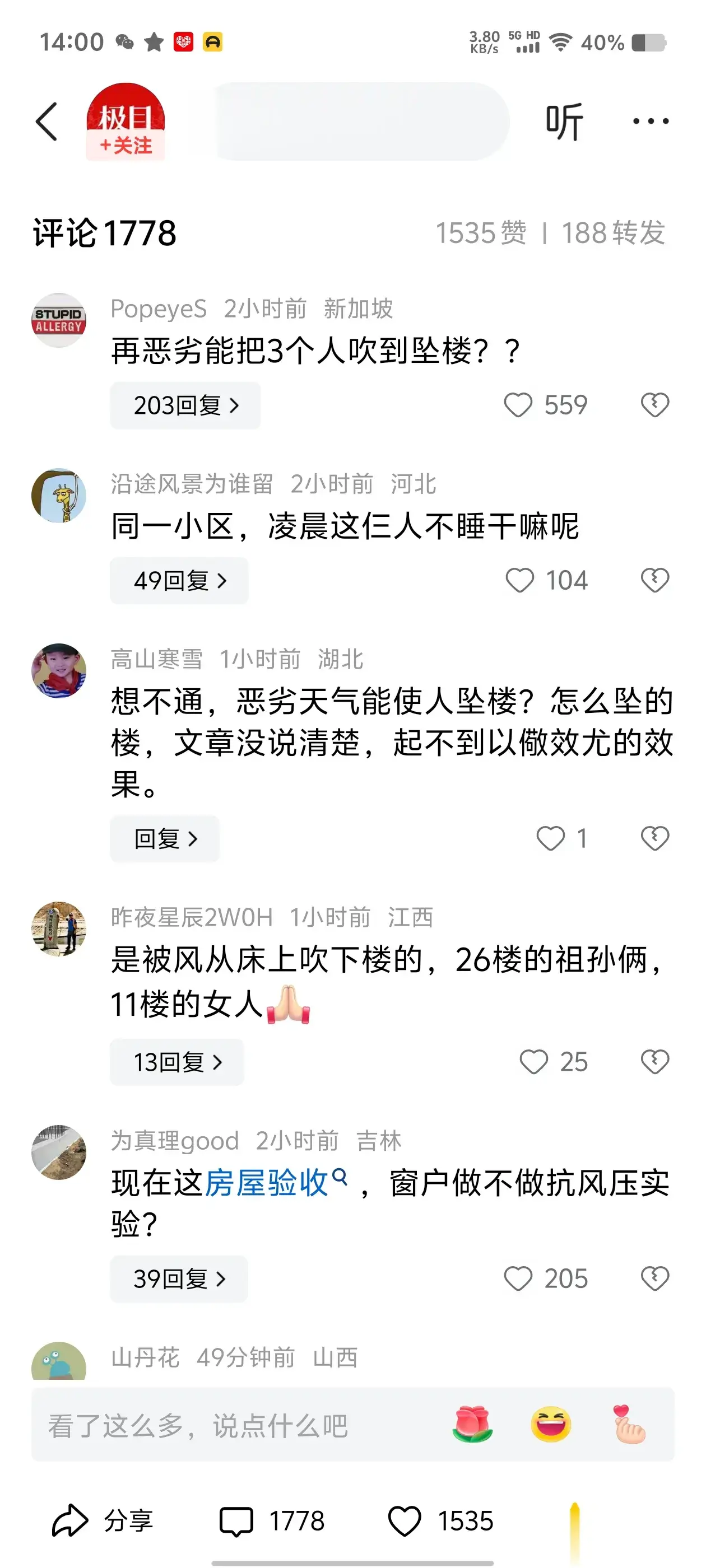Dislike PopeyeS's comment with broken heart
Image resolution: width=706 pixels, height=1568 pixels.
point(655,405)
